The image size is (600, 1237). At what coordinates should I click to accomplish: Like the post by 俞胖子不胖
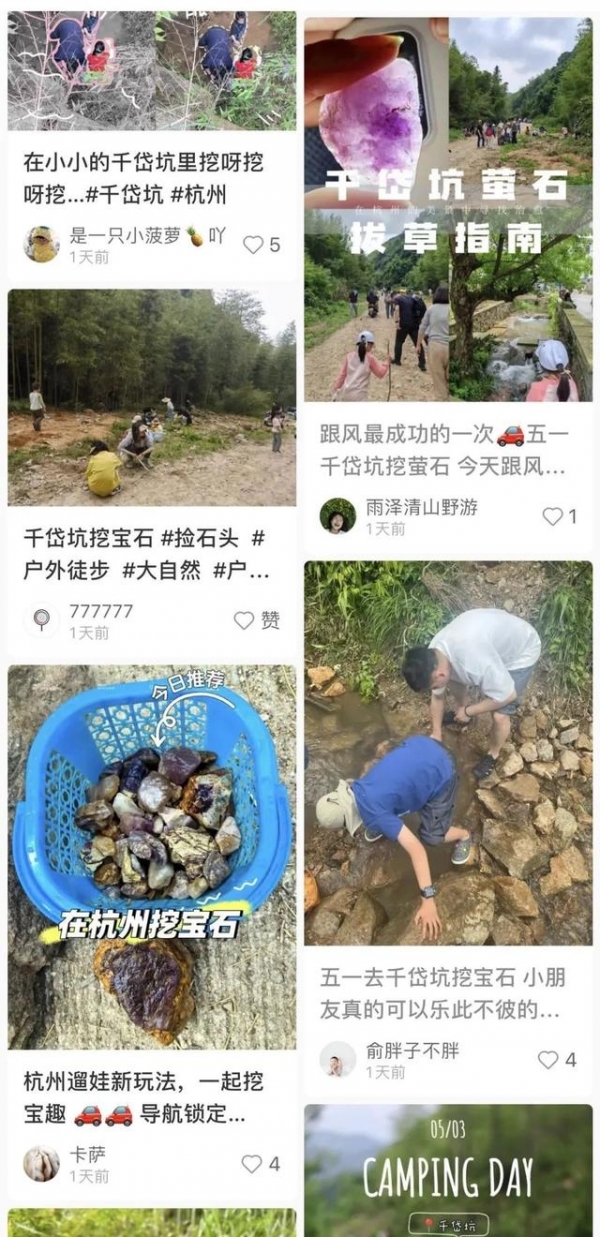[x=548, y=1060]
